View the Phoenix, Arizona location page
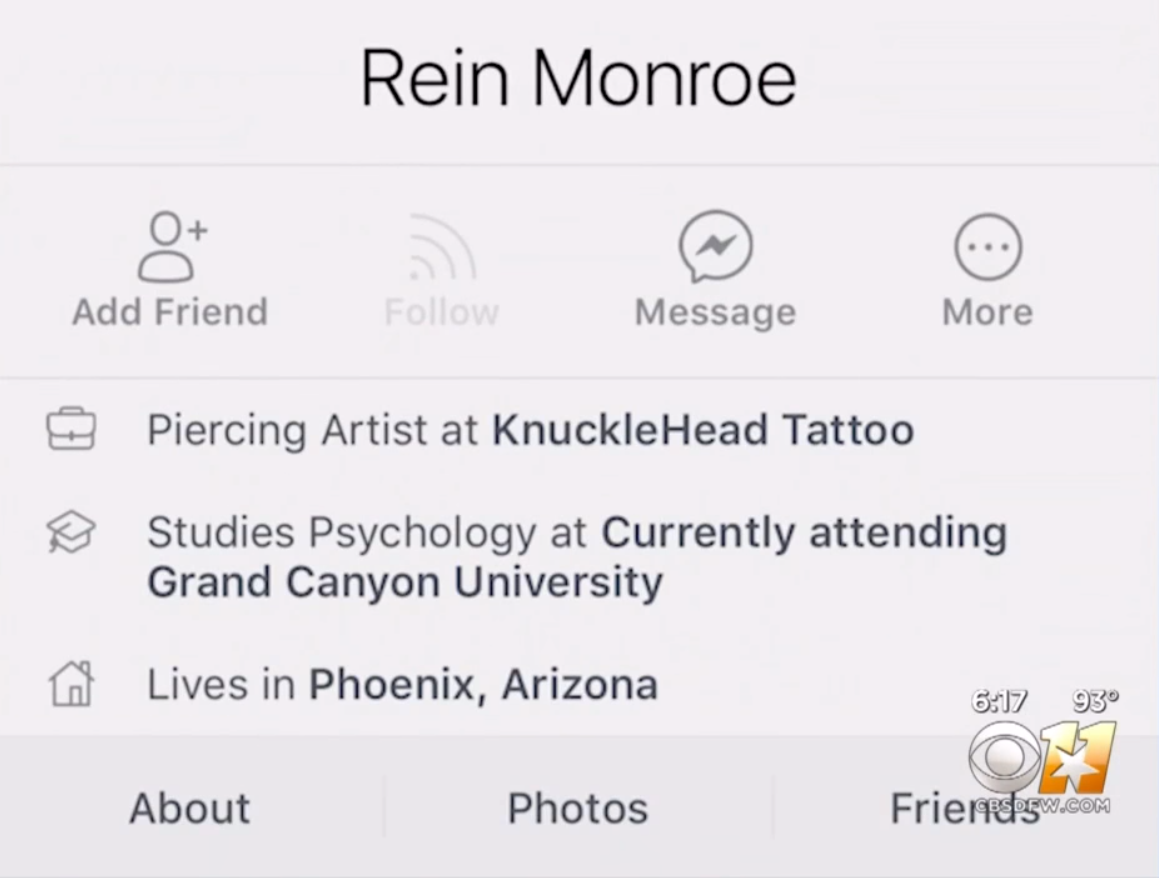Screen dimensions: 1159x878 (483, 685)
